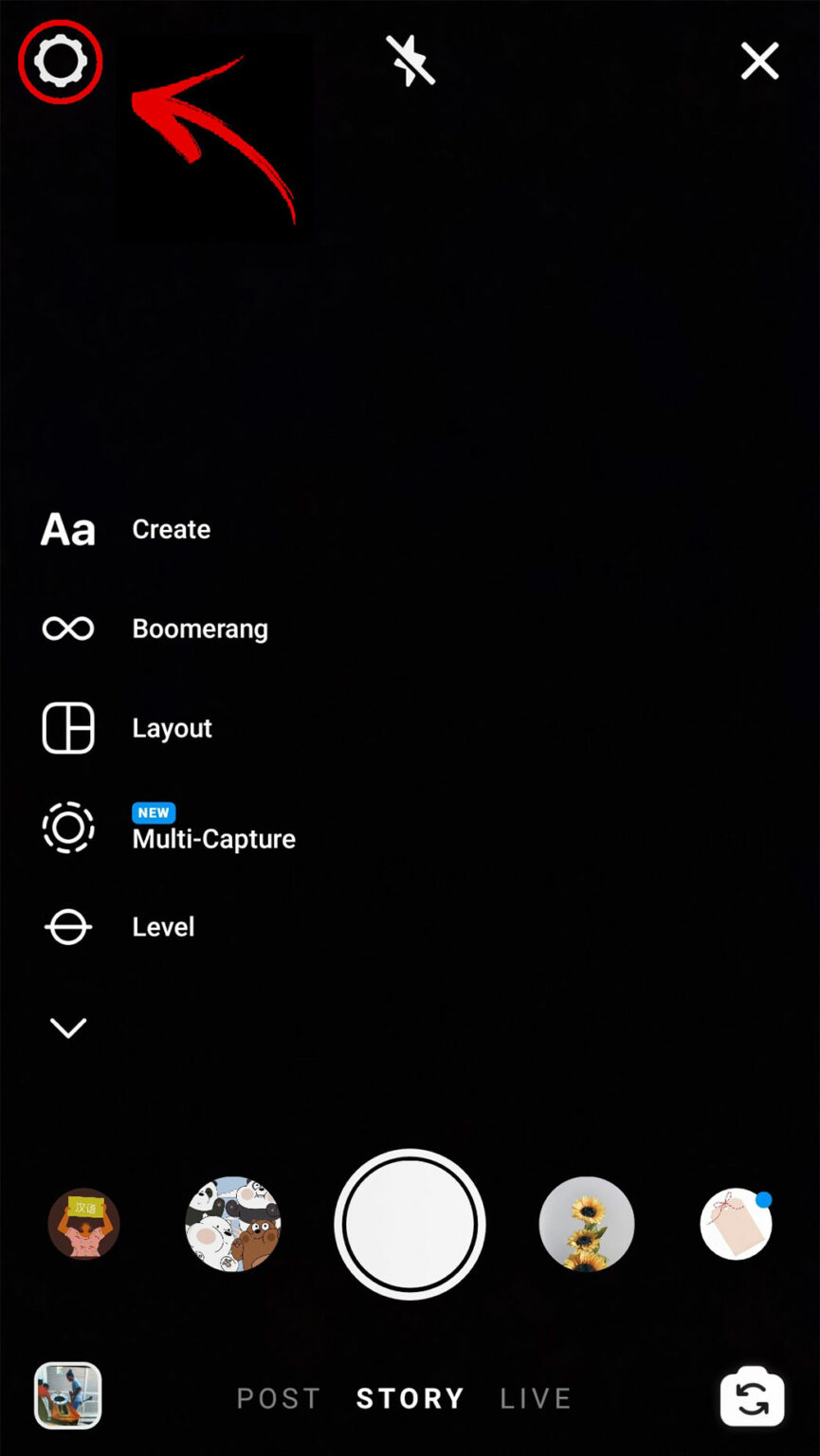Open the story camera settings gear
The width and height of the screenshot is (820, 1456).
point(59,61)
